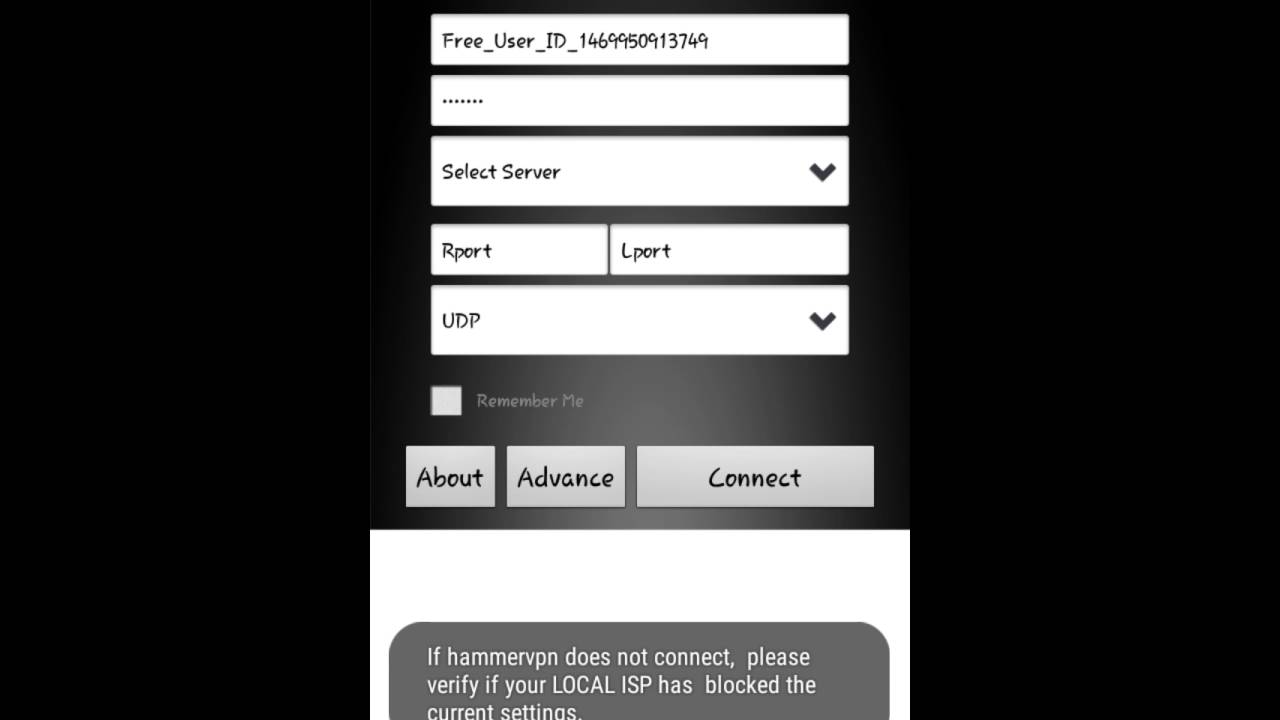Open Advance settings

(x=566, y=477)
